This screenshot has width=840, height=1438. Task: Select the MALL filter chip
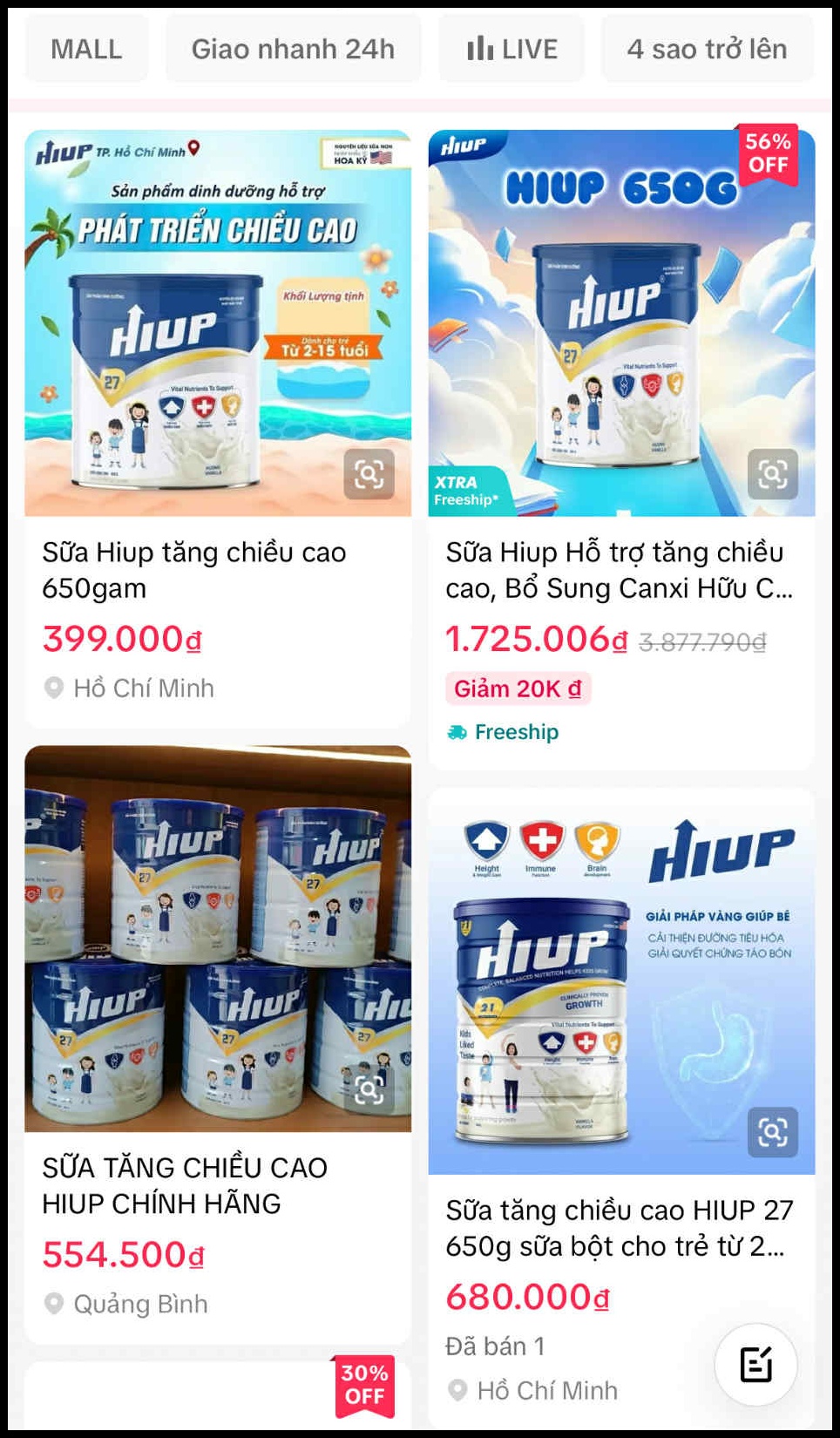86,49
